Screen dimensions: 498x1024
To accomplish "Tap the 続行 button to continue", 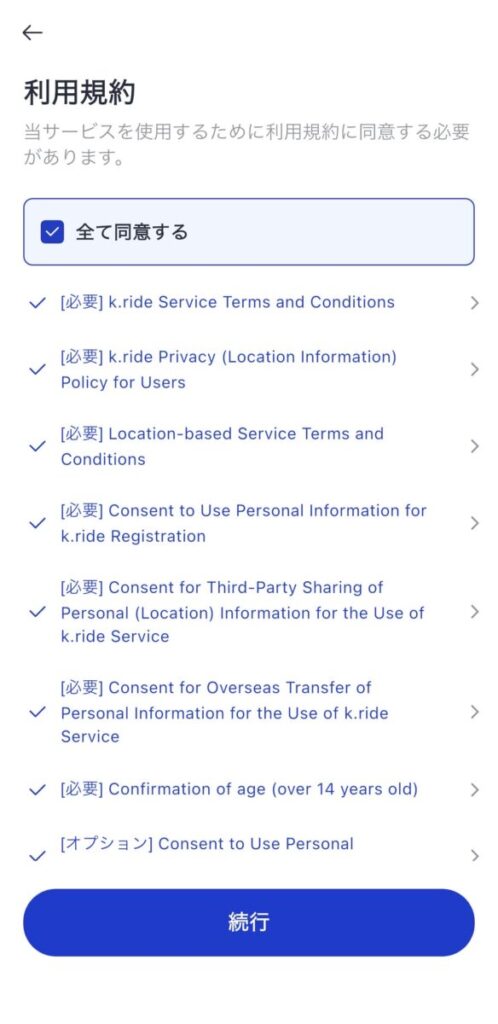I will click(x=249, y=923).
